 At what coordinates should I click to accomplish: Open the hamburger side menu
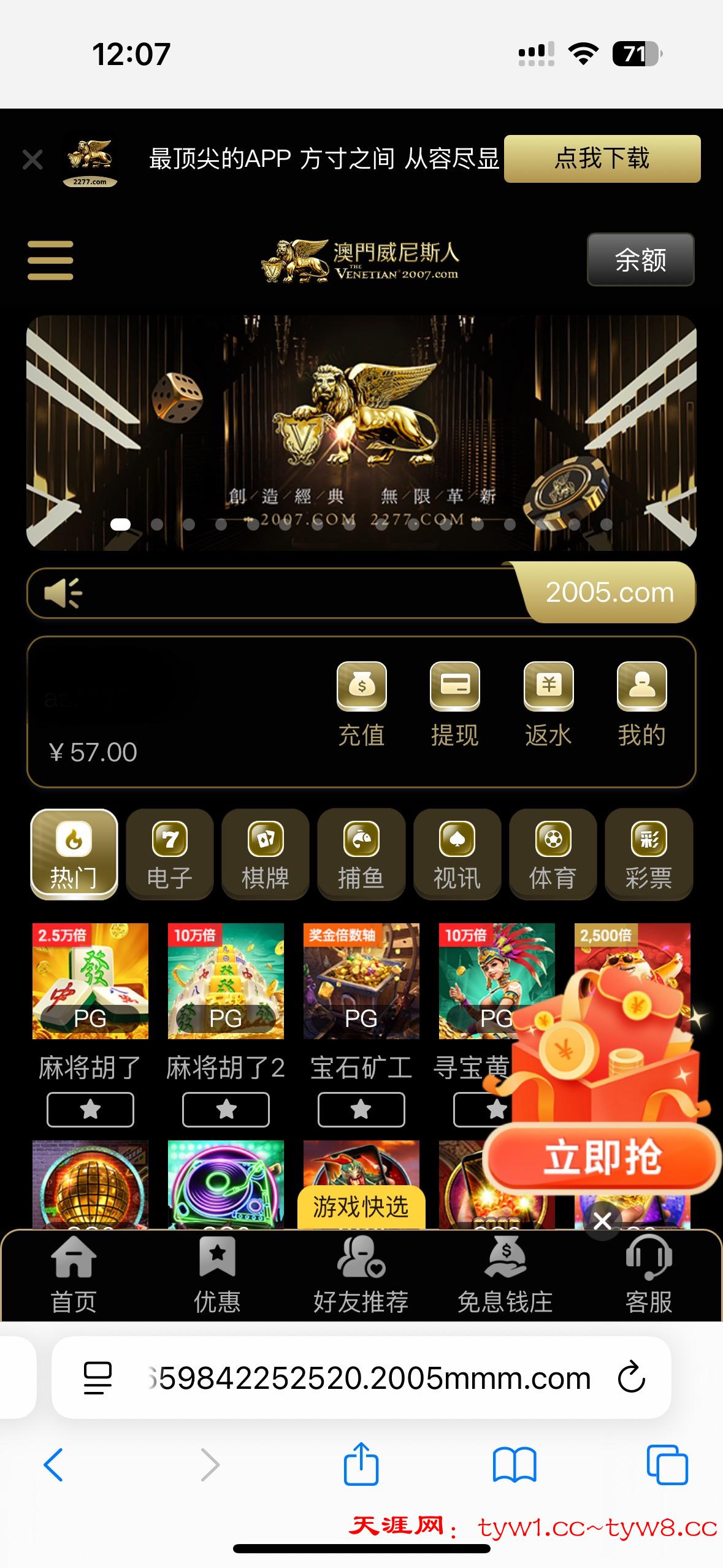click(x=50, y=260)
